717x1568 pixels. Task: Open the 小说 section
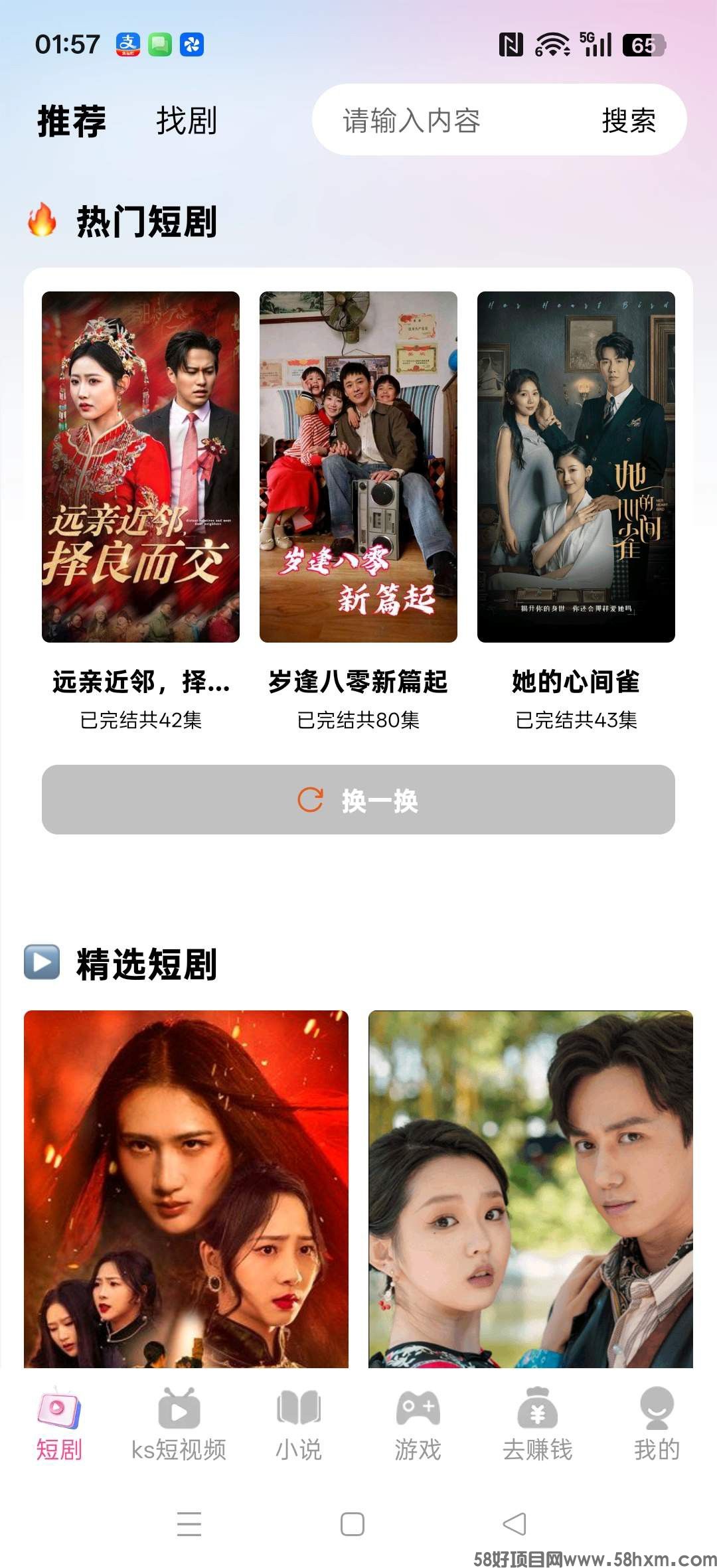(x=299, y=1425)
